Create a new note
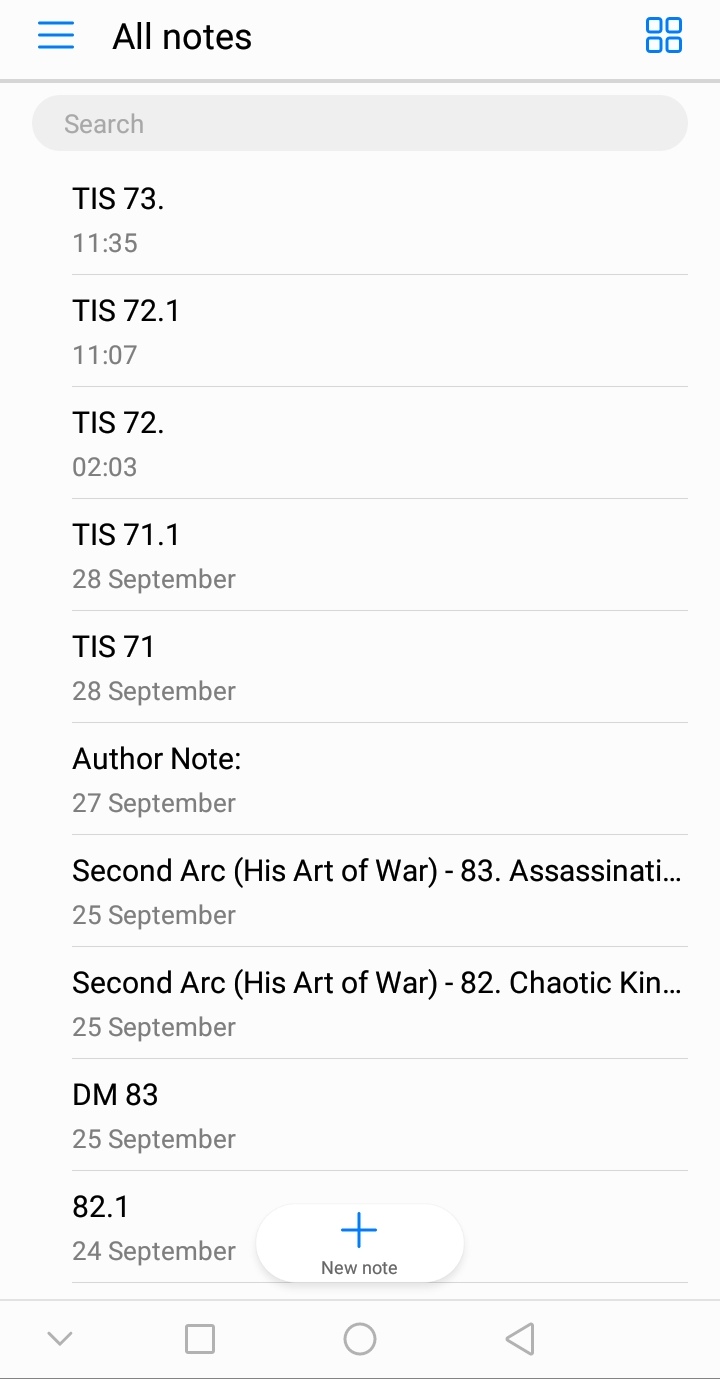Screen dimensions: 720x1379 tap(359, 1243)
